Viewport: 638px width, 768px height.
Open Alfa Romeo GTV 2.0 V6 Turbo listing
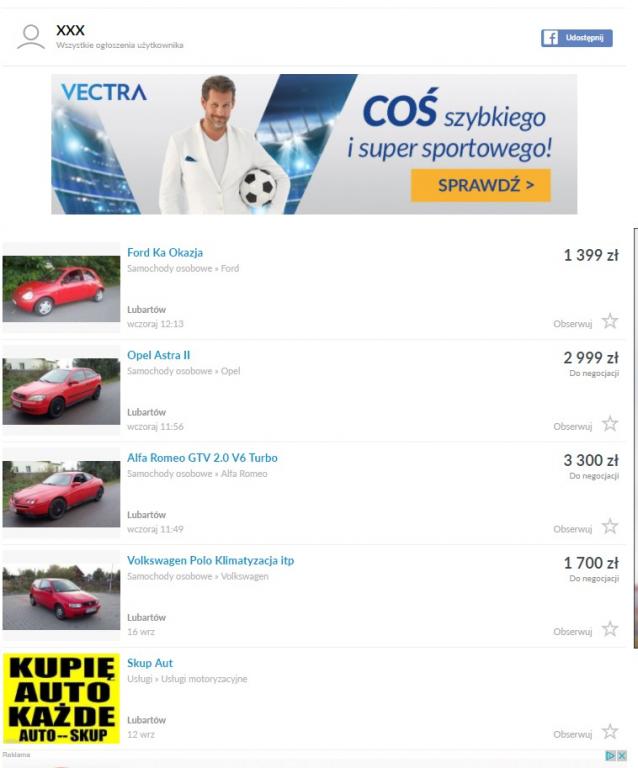202,458
